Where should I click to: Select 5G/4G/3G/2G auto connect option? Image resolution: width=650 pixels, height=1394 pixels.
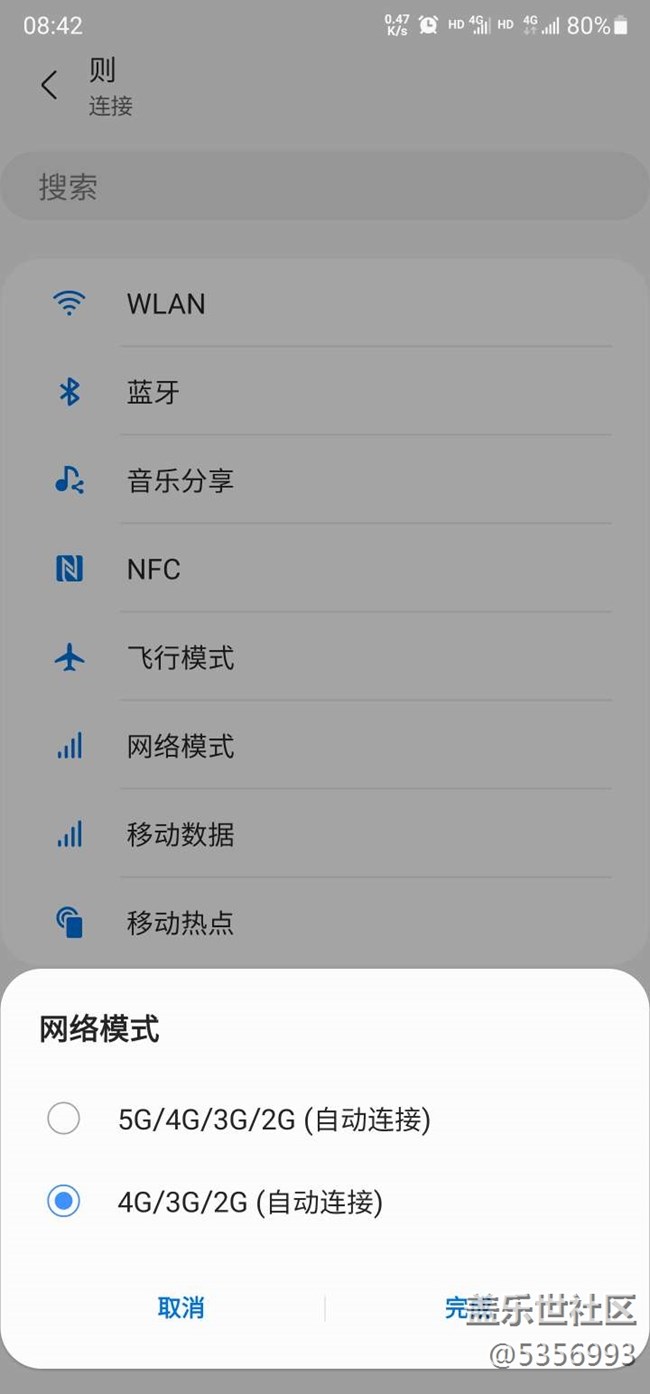pyautogui.click(x=64, y=1119)
